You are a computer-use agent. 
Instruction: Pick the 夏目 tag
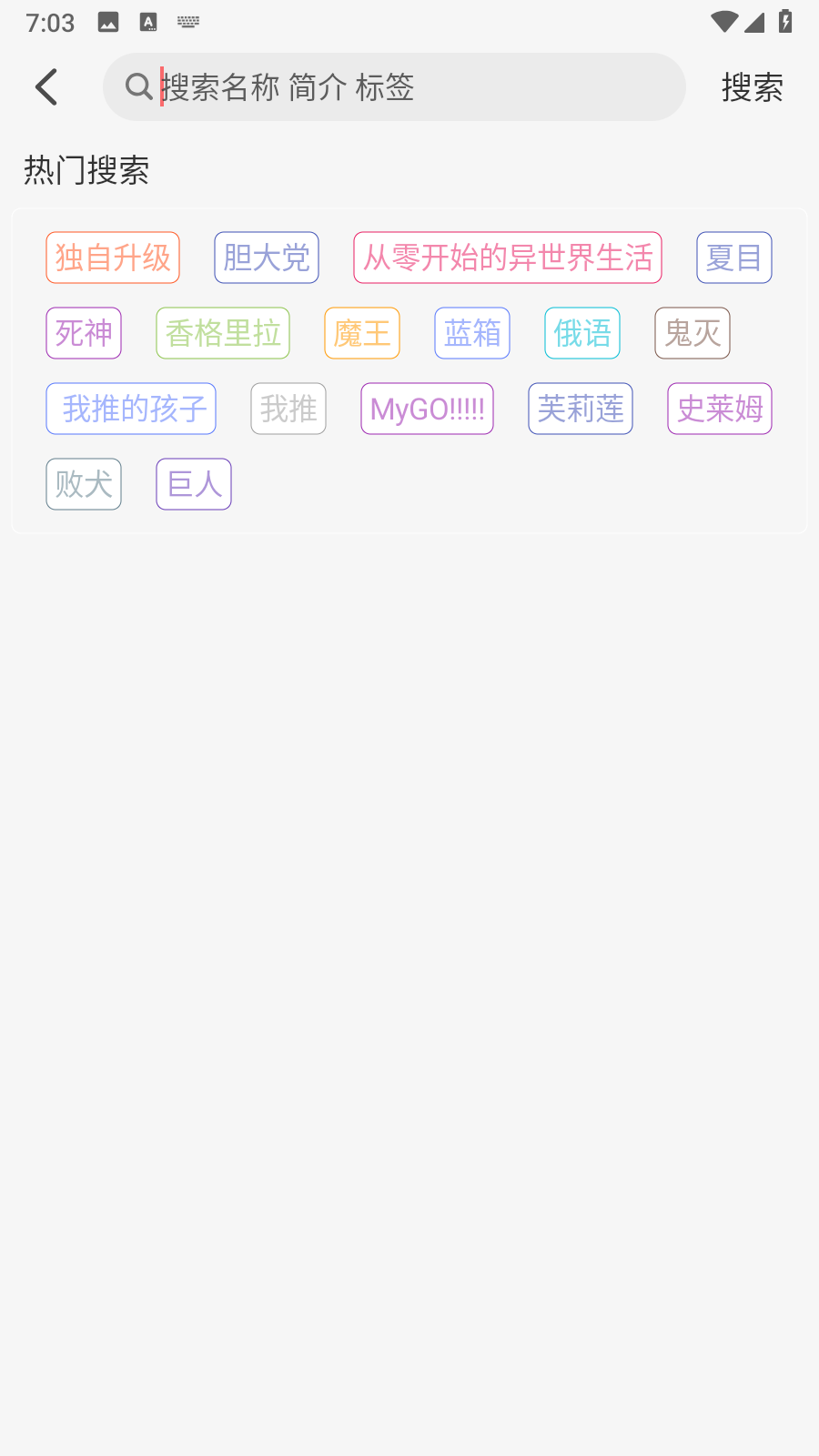coord(733,258)
